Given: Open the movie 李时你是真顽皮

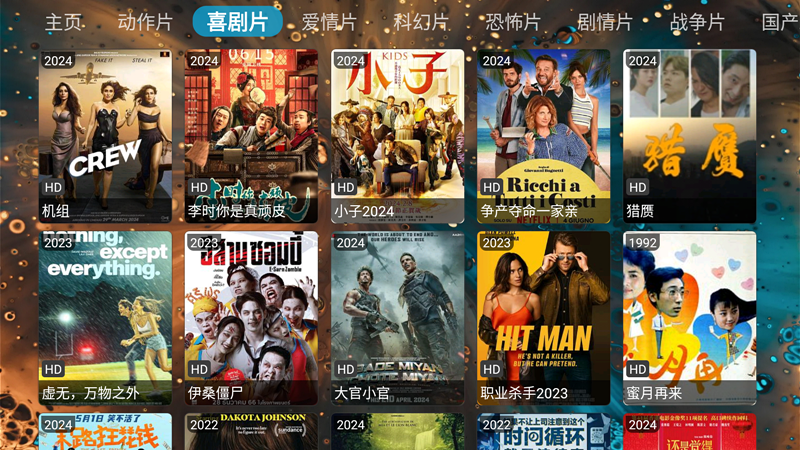Looking at the screenshot, I should click(251, 135).
